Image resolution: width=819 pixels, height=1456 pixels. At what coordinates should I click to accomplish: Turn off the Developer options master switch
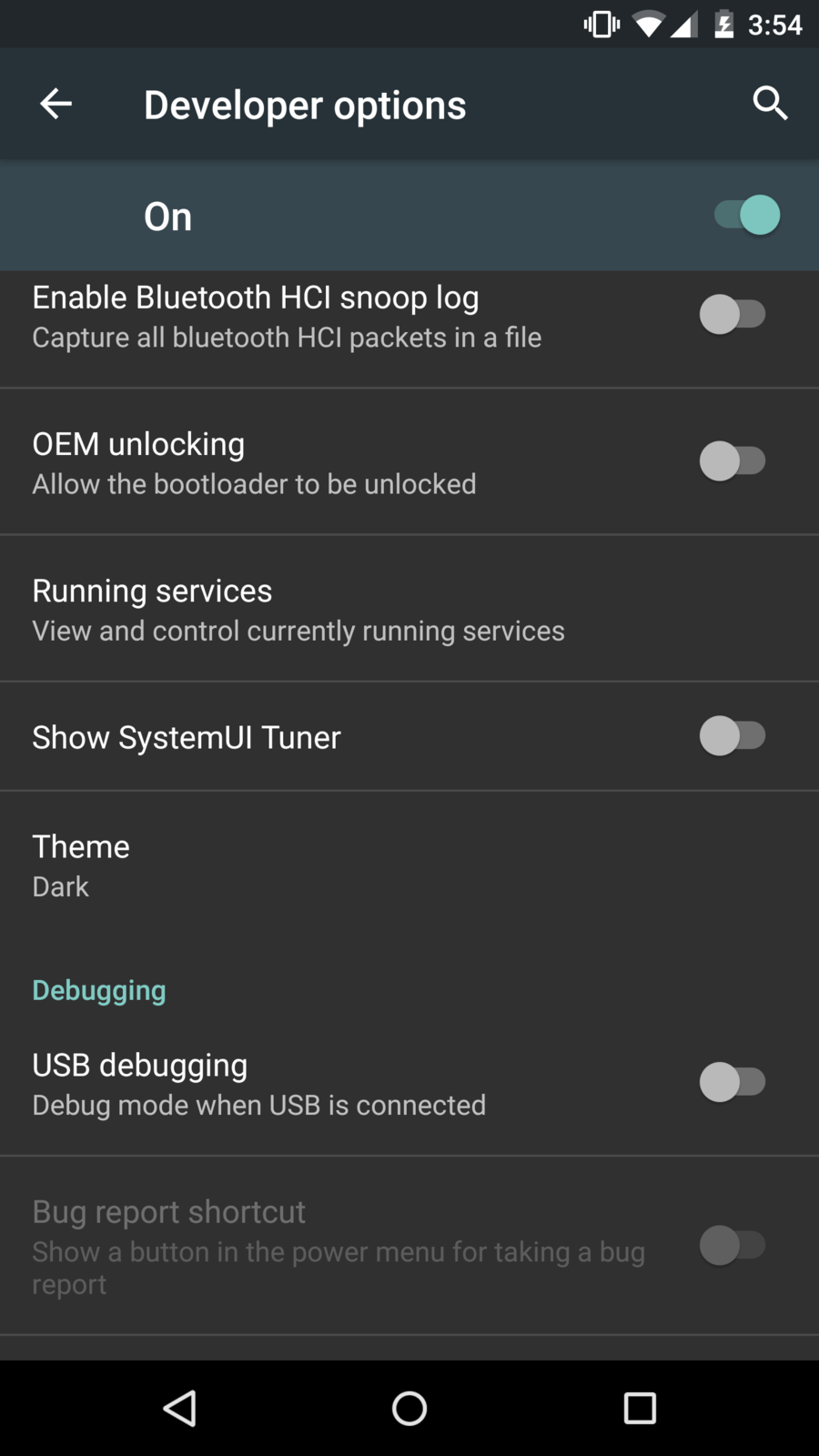(747, 216)
